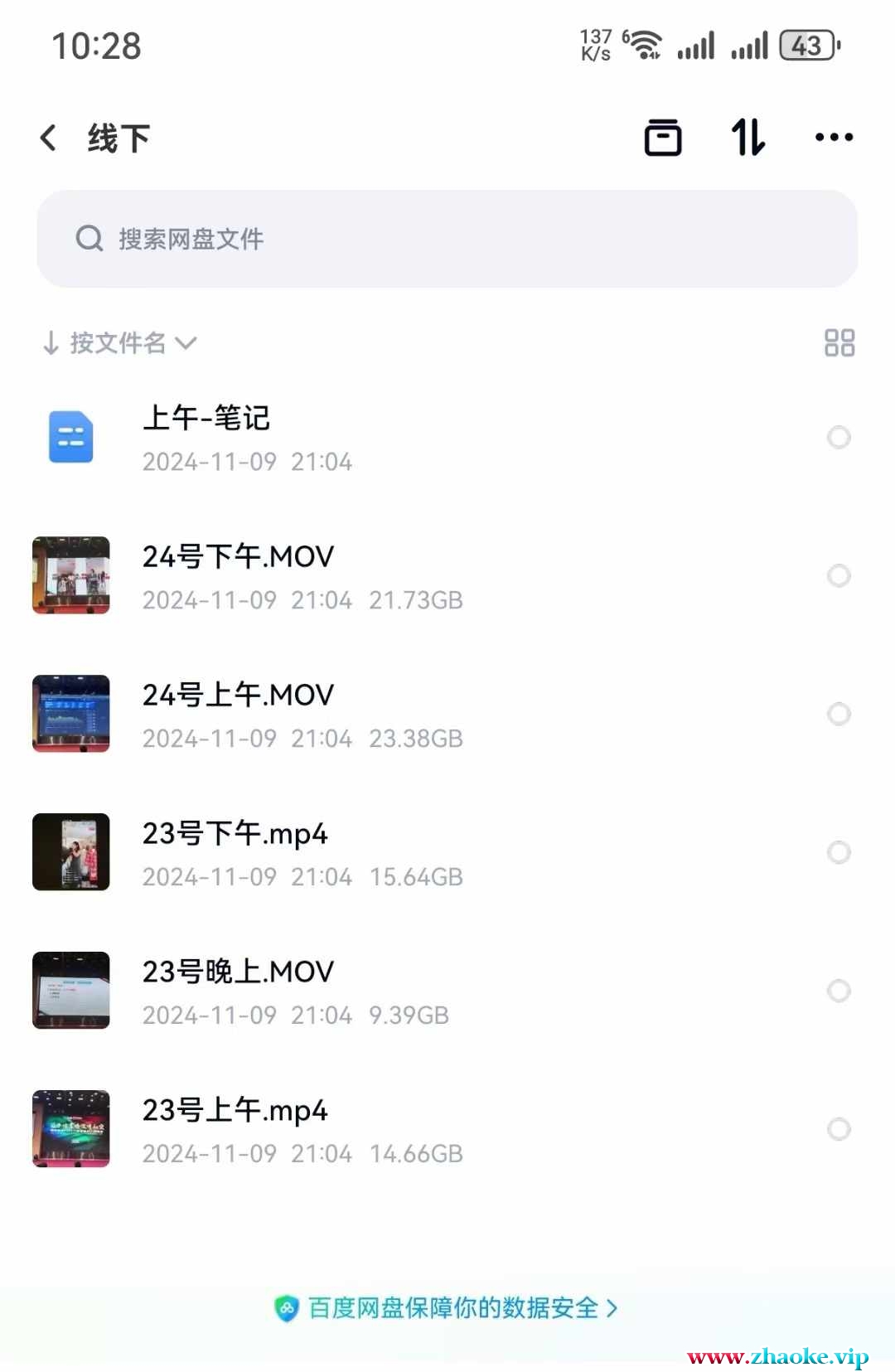895x1372 pixels.
Task: Play 23号上午.mp4
Action: 235,1111
